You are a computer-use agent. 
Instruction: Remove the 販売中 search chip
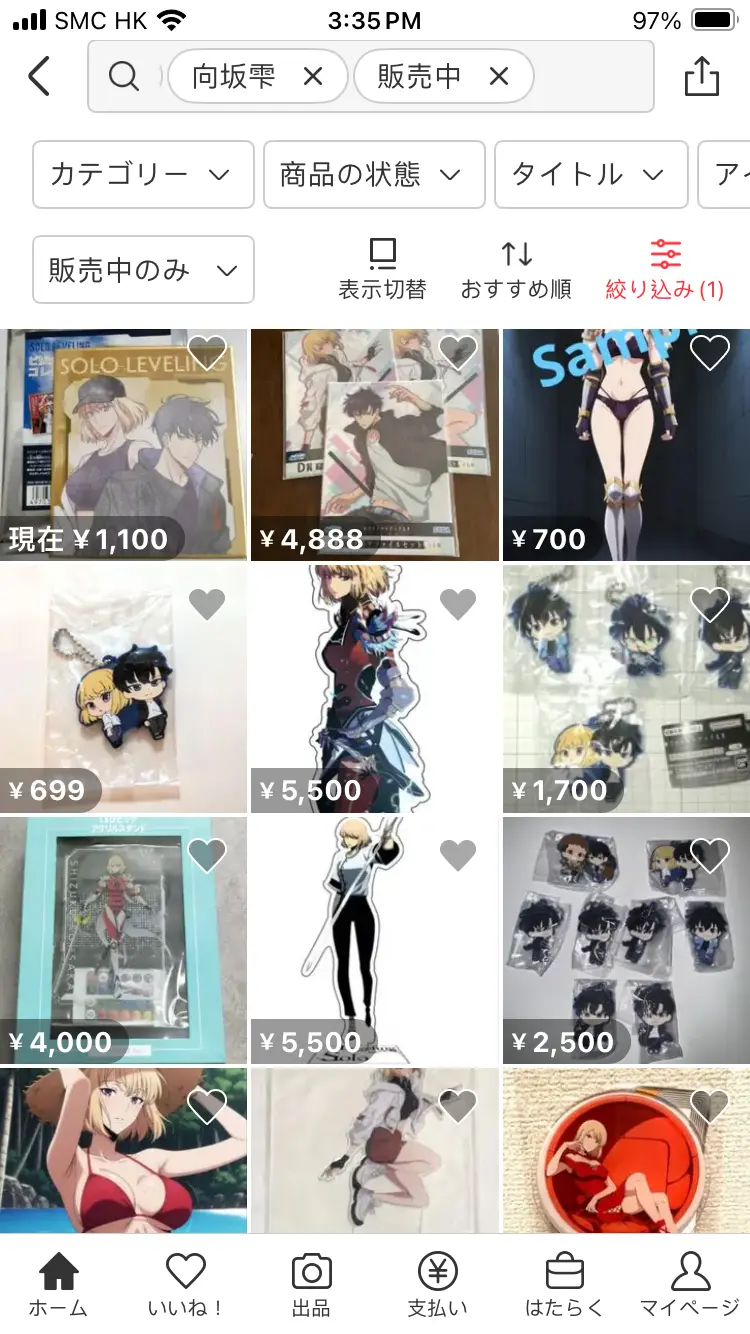tap(499, 76)
